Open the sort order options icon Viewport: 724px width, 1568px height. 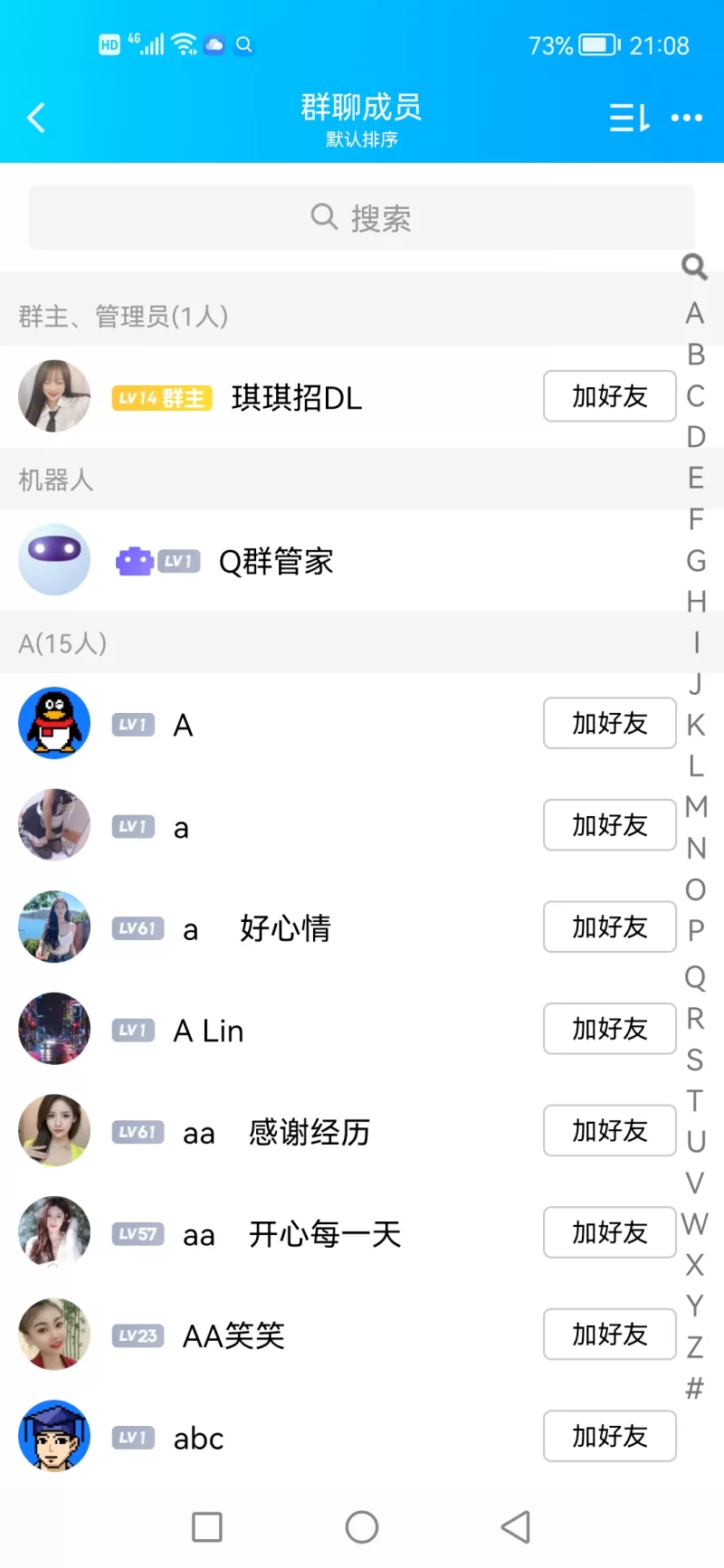tap(629, 118)
